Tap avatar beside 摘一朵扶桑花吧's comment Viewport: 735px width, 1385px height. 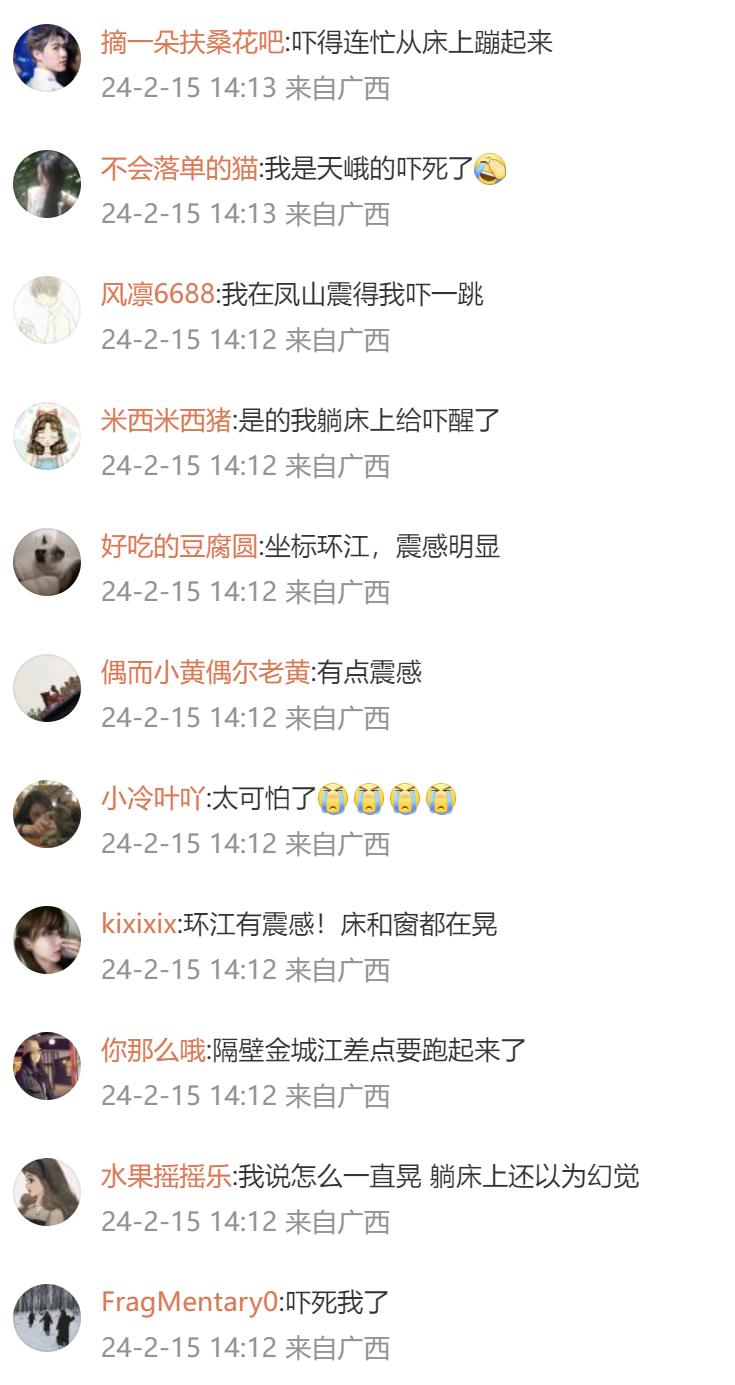click(47, 58)
